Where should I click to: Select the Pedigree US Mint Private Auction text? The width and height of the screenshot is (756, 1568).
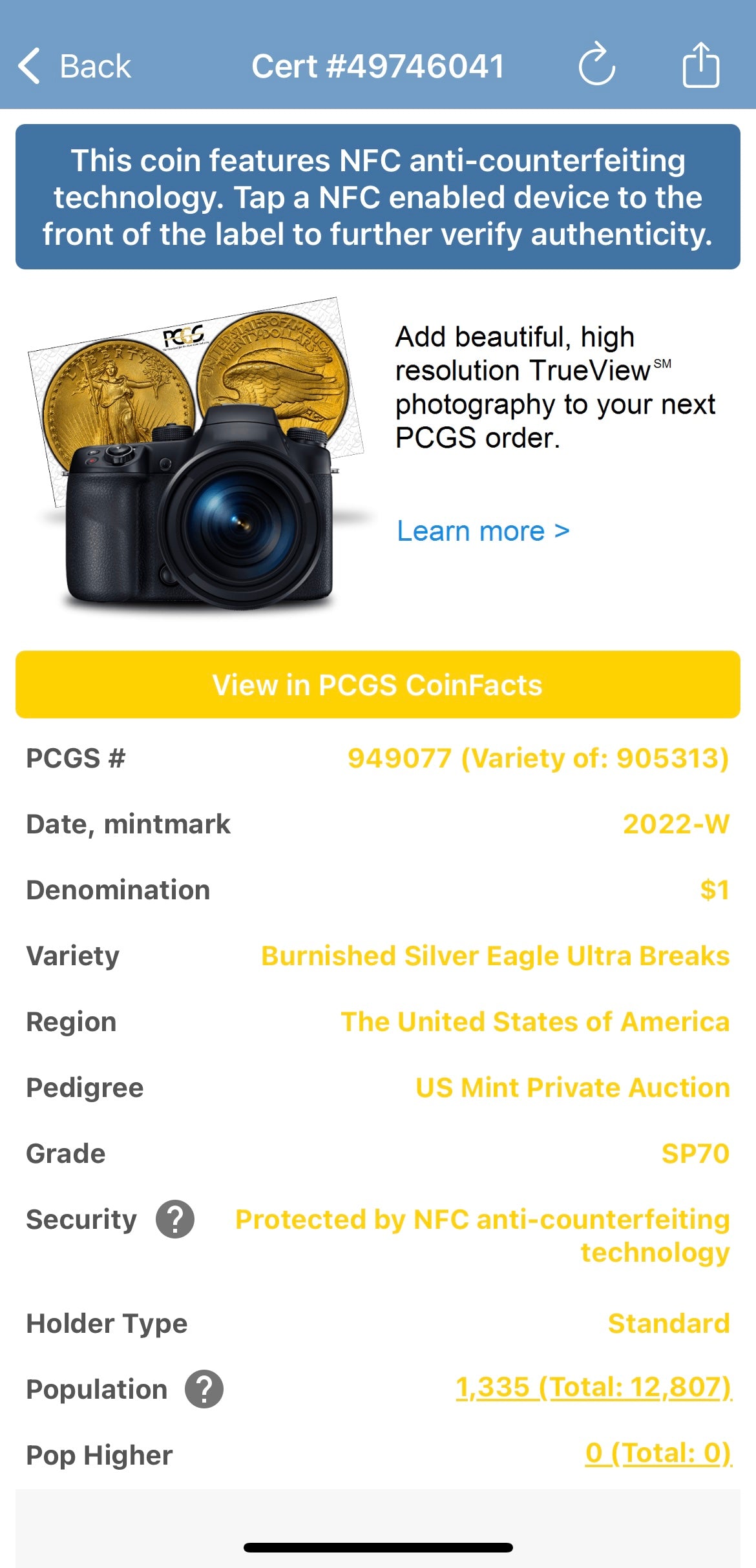coord(571,1087)
